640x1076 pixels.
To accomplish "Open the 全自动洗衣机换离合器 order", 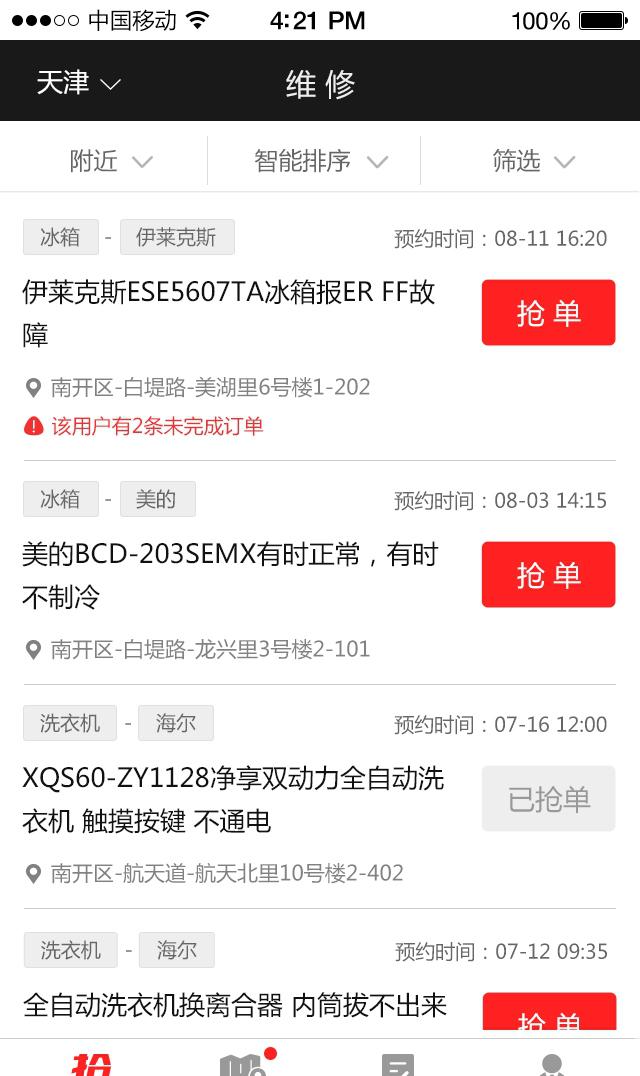I will pos(235,1006).
